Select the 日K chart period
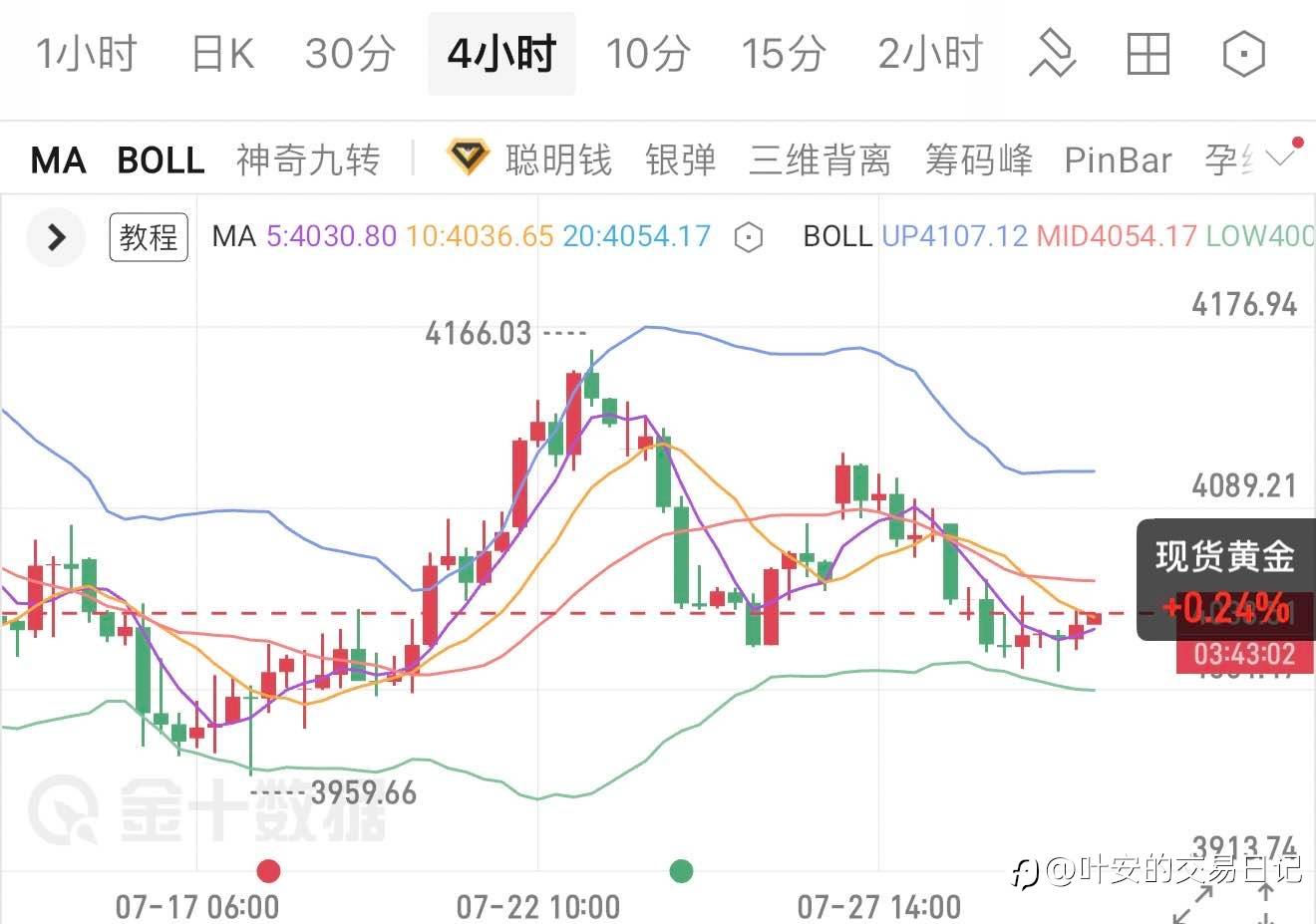The image size is (1316, 924). 222,54
